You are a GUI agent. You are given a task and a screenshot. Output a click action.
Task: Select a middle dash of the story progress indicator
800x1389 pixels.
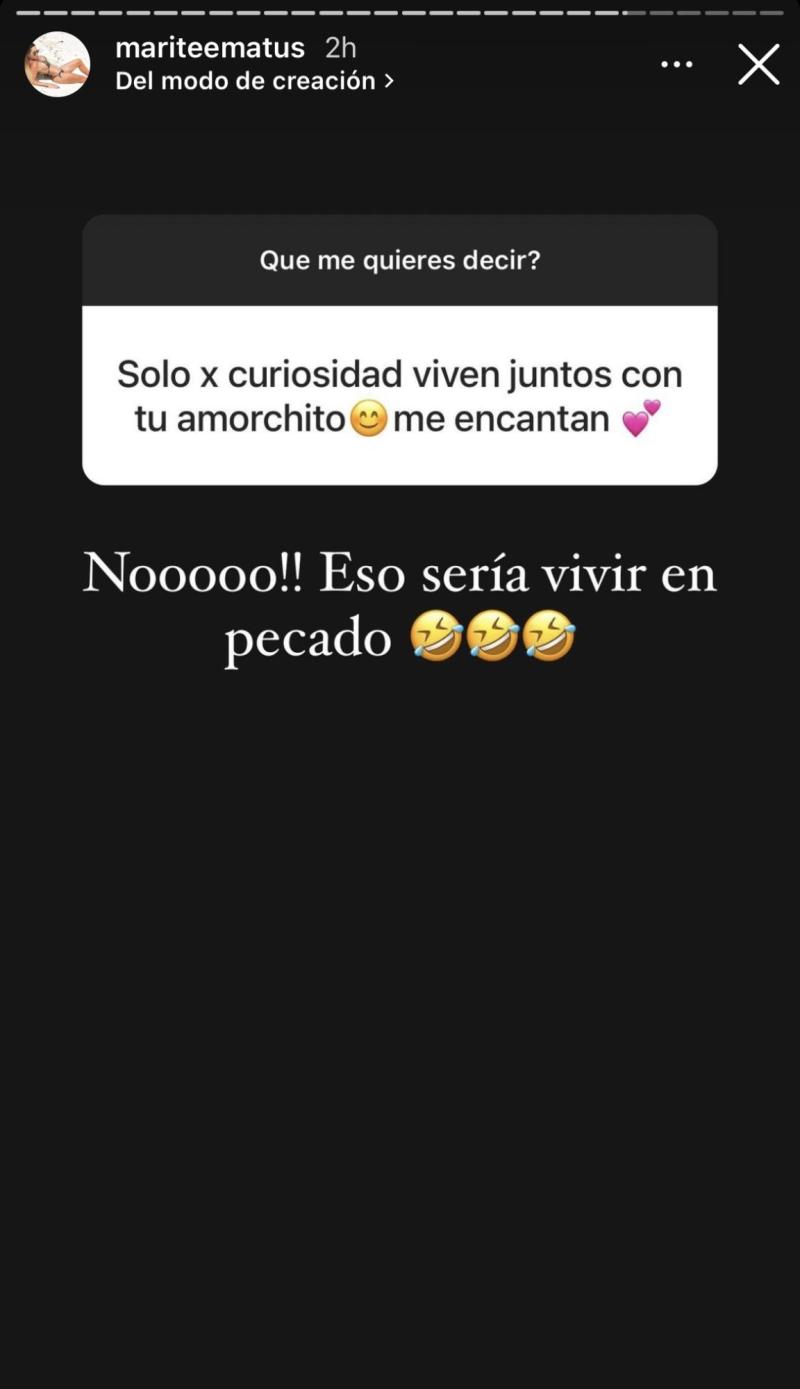[x=400, y=14]
